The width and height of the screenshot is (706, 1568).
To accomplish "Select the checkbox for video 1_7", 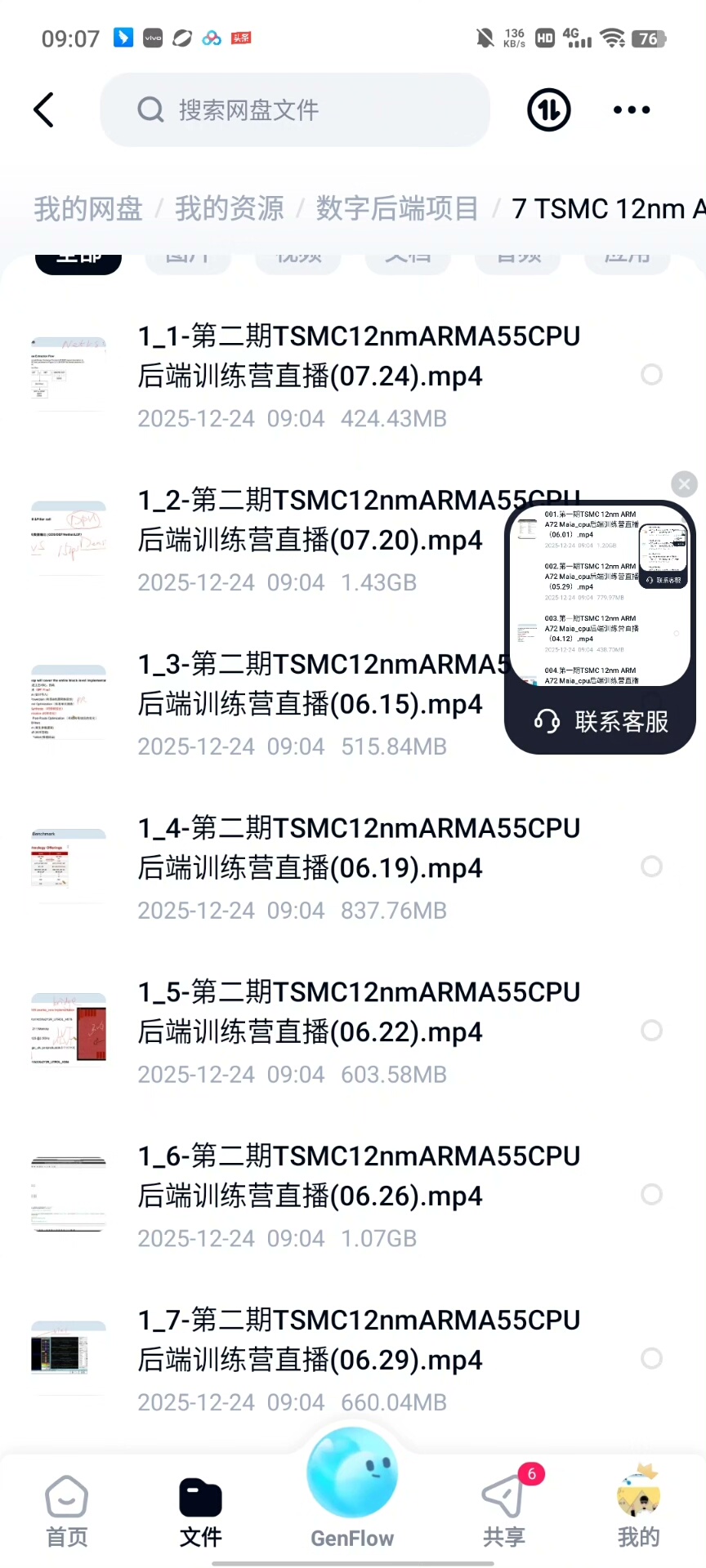I will [651, 1359].
